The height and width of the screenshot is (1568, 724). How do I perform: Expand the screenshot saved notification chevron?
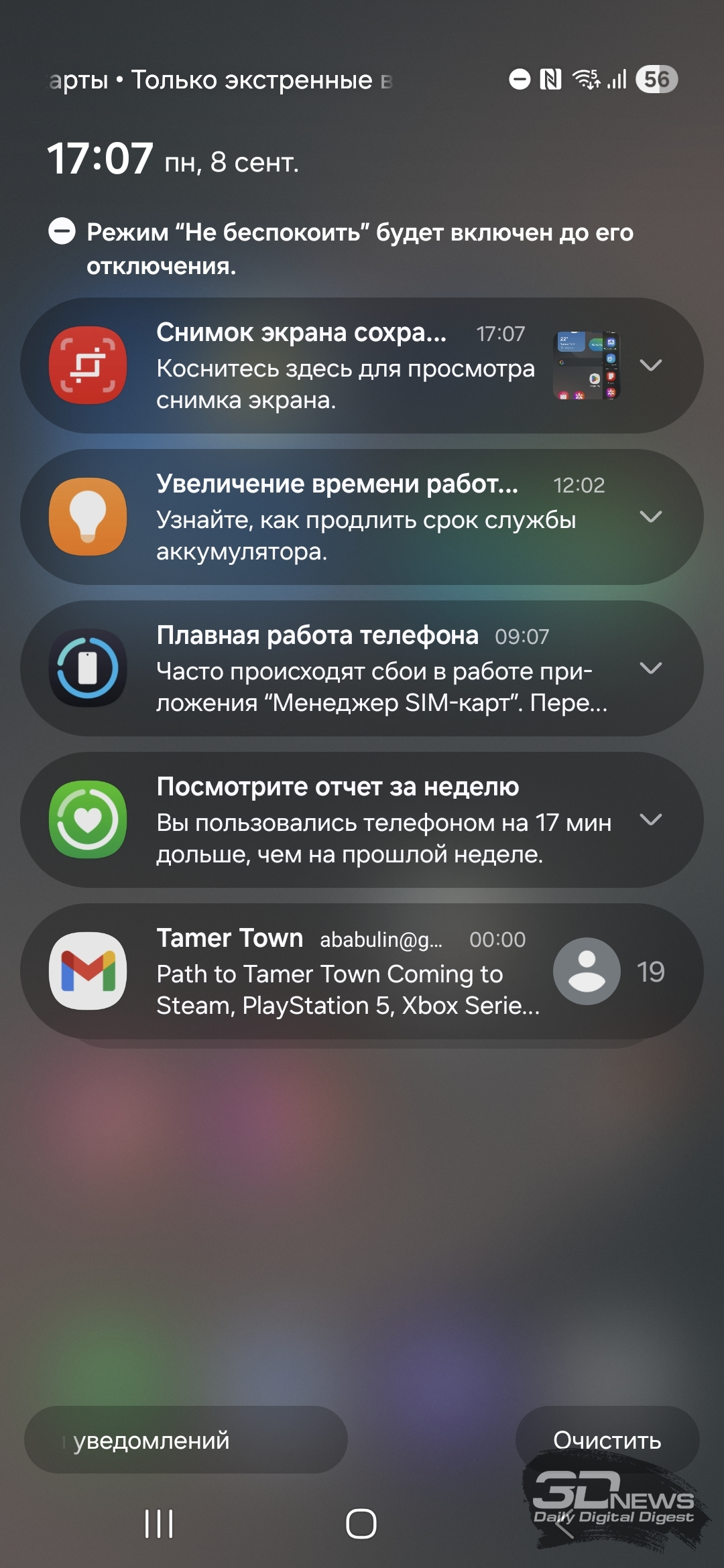click(x=651, y=365)
